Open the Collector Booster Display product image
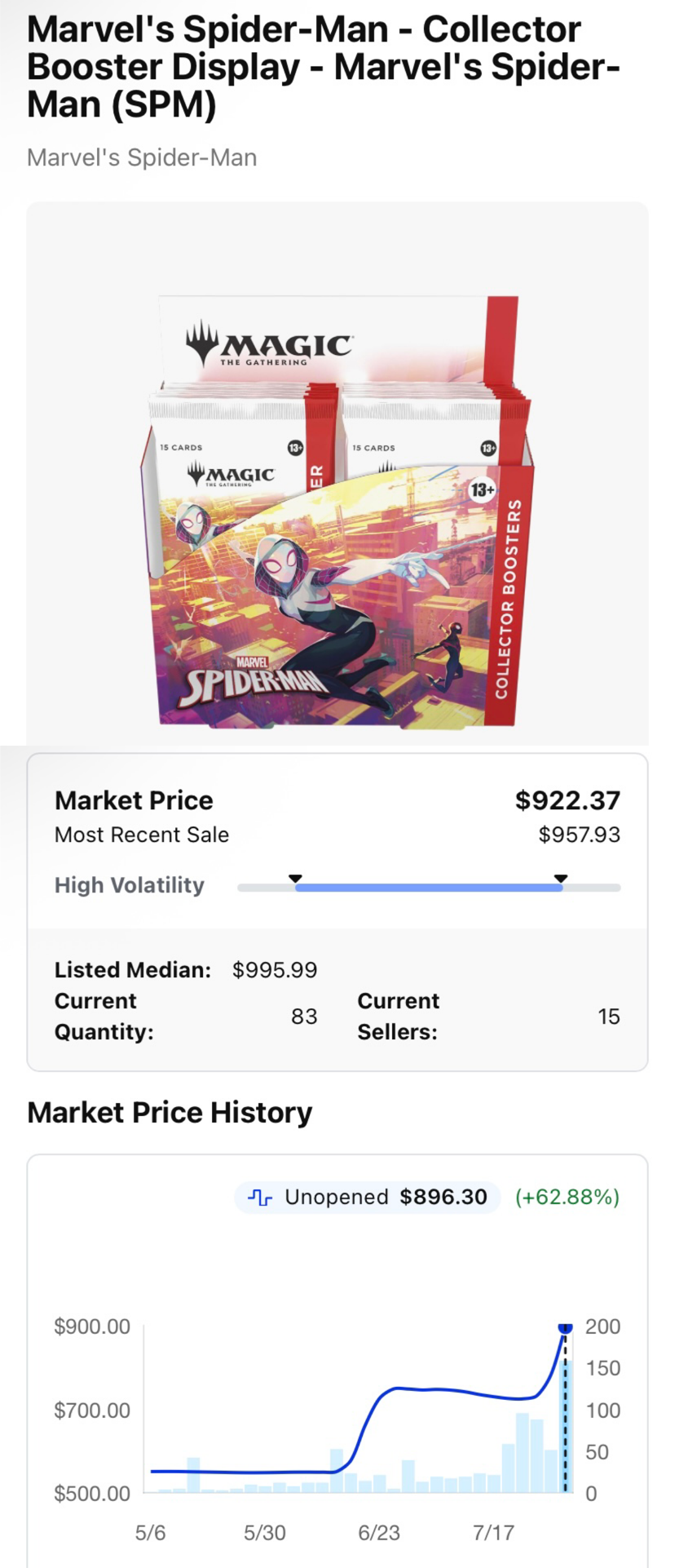This screenshot has height=1568, width=675. tap(337, 512)
